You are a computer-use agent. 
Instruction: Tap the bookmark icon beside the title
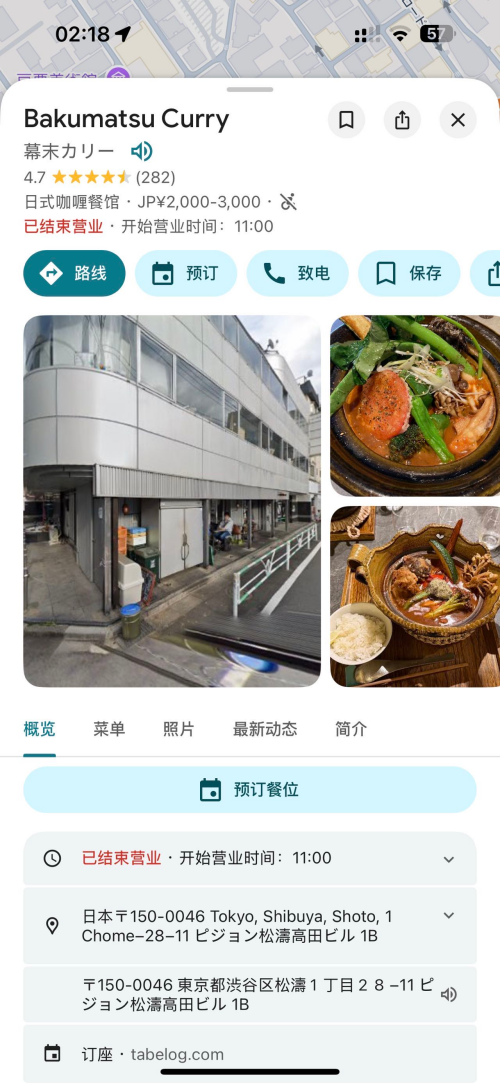(346, 120)
